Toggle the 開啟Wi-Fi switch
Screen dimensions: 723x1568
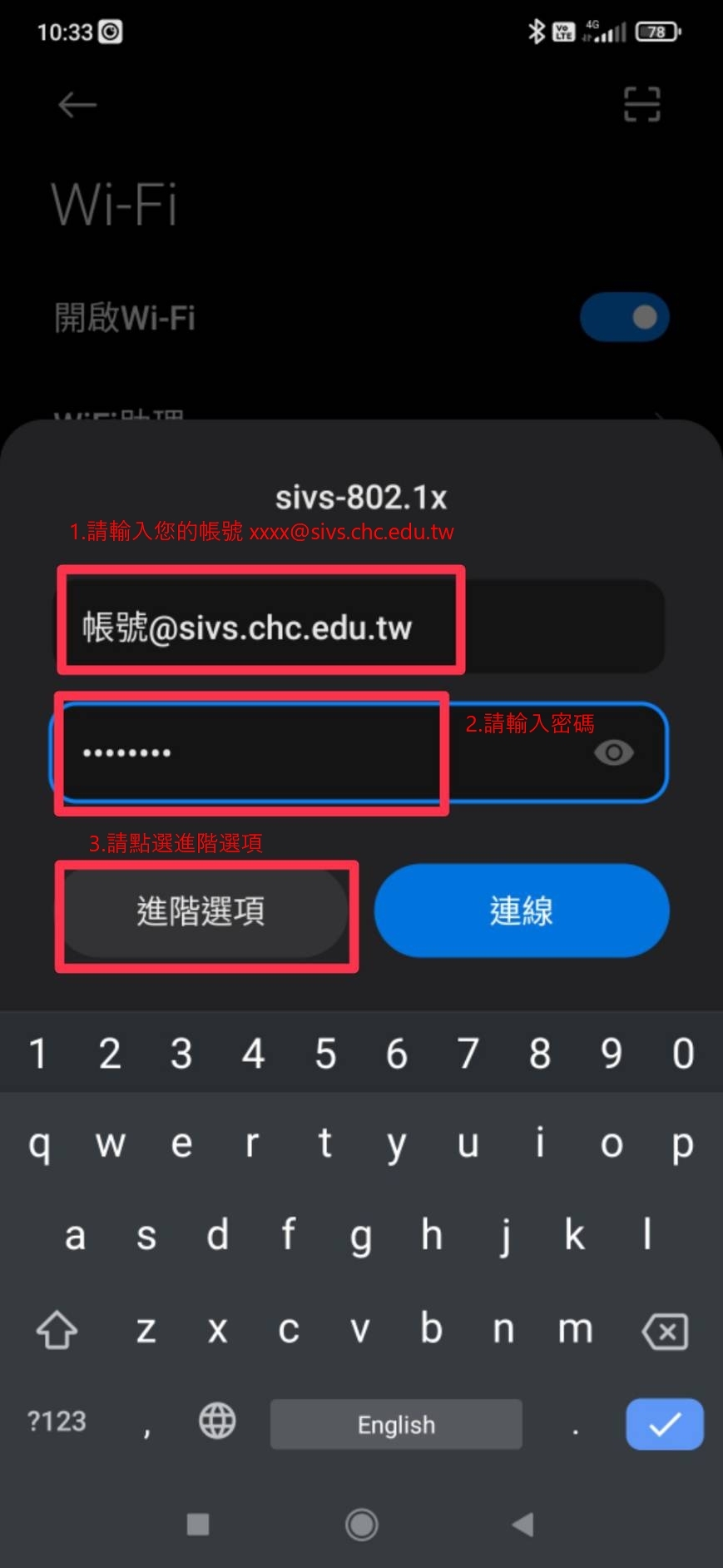(625, 317)
